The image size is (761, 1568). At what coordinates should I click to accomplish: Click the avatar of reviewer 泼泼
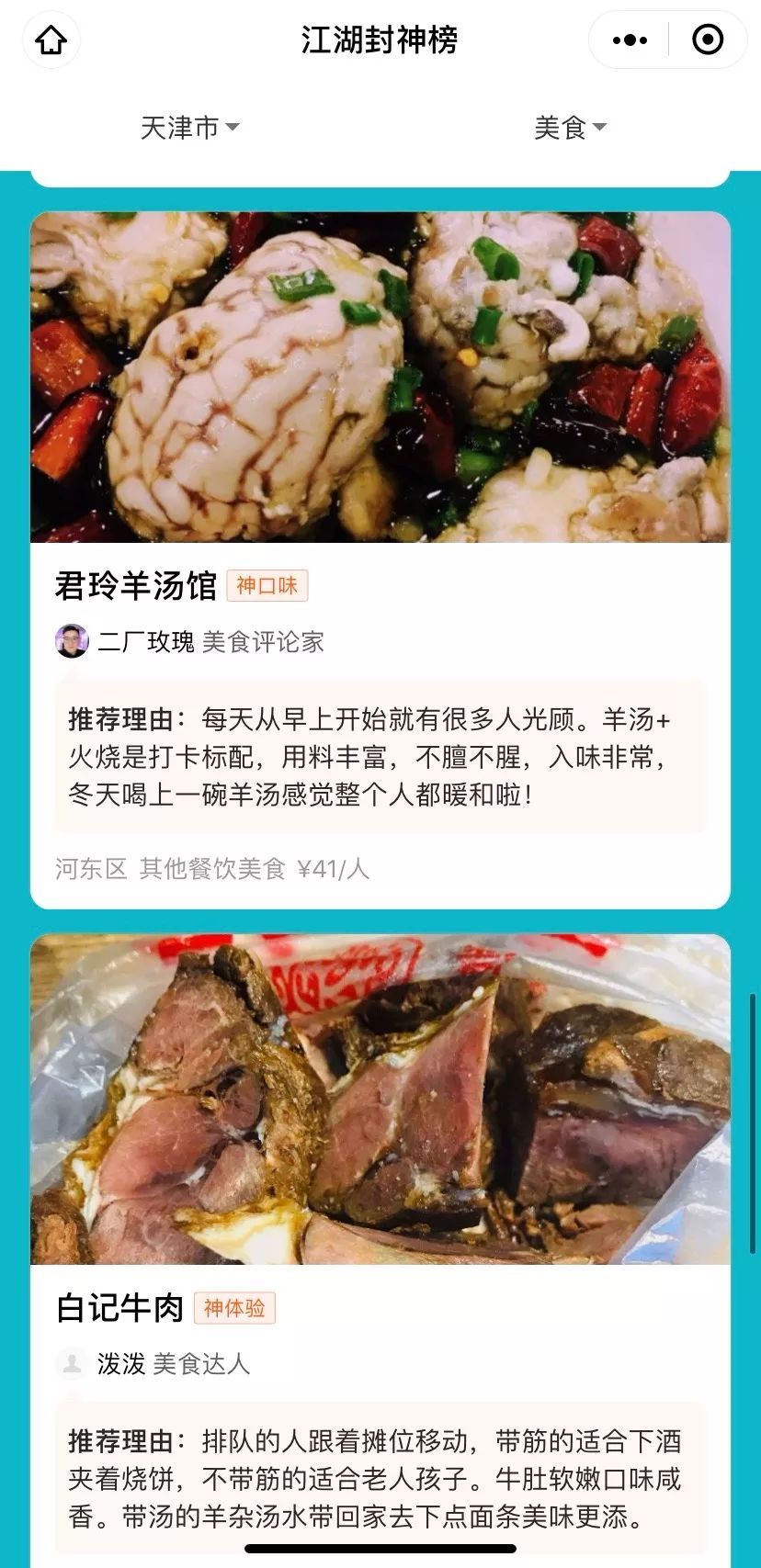[x=70, y=1366]
